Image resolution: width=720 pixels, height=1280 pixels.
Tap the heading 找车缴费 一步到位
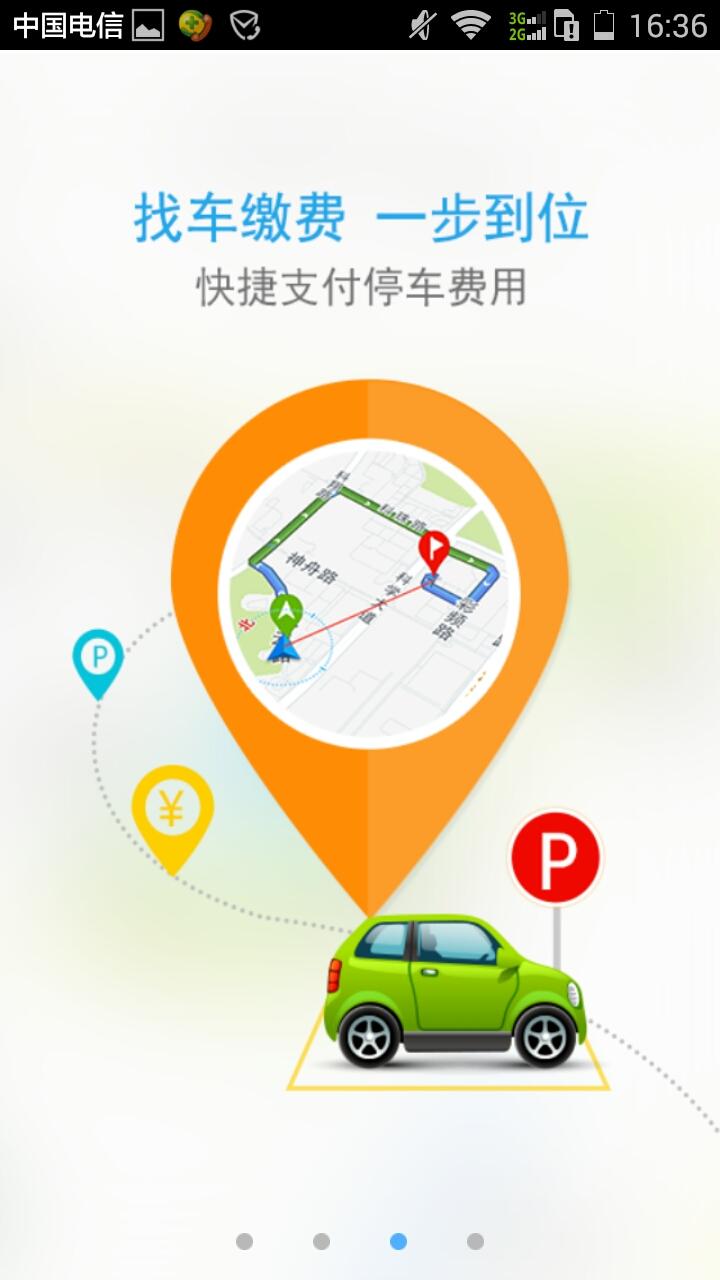point(360,218)
